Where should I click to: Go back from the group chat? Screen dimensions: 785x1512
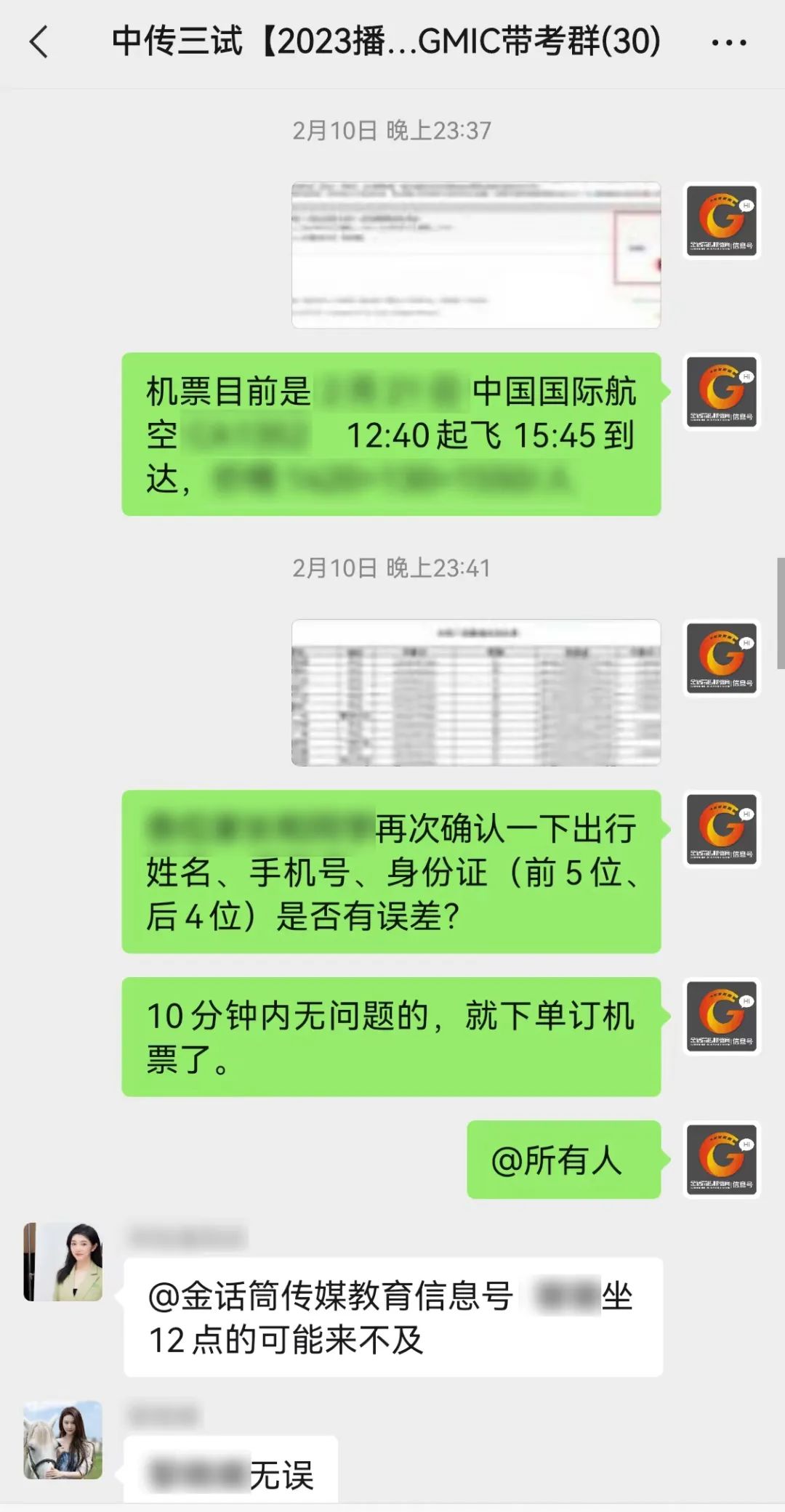point(39,42)
